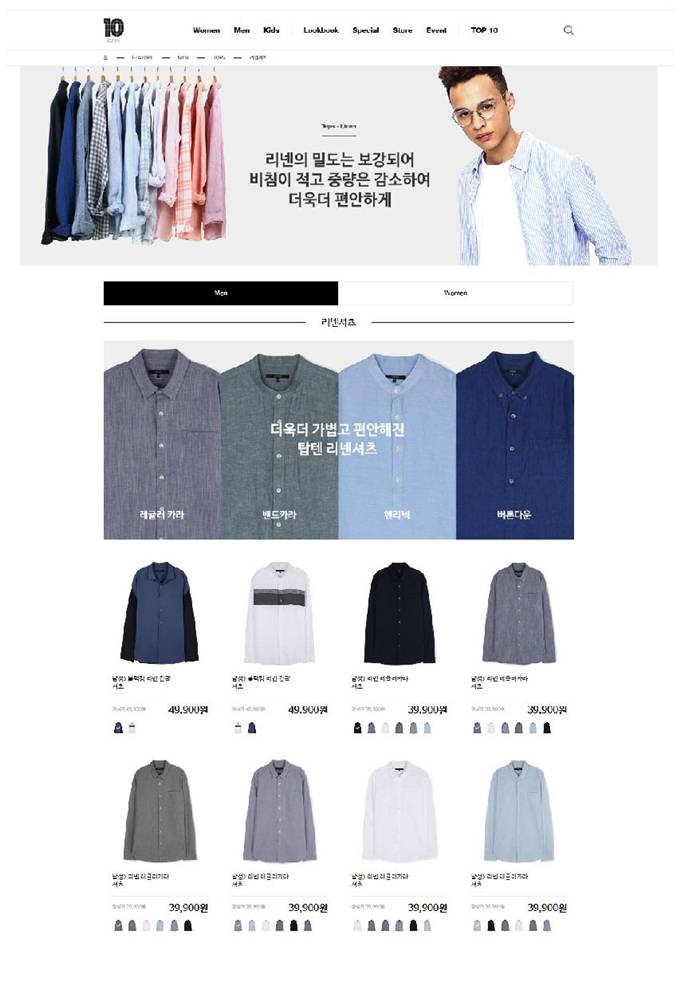Tap the TOPTEN 10 logo to go home
This screenshot has height=989, width=680.
coord(113,28)
